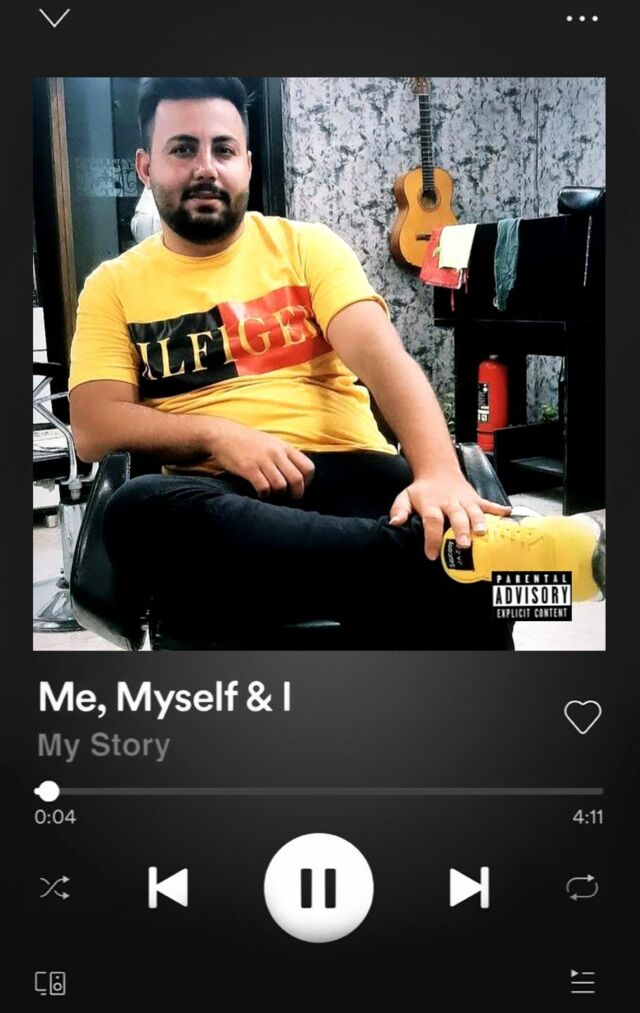The height and width of the screenshot is (1013, 640).
Task: Open the play queue
Action: pyautogui.click(x=582, y=982)
